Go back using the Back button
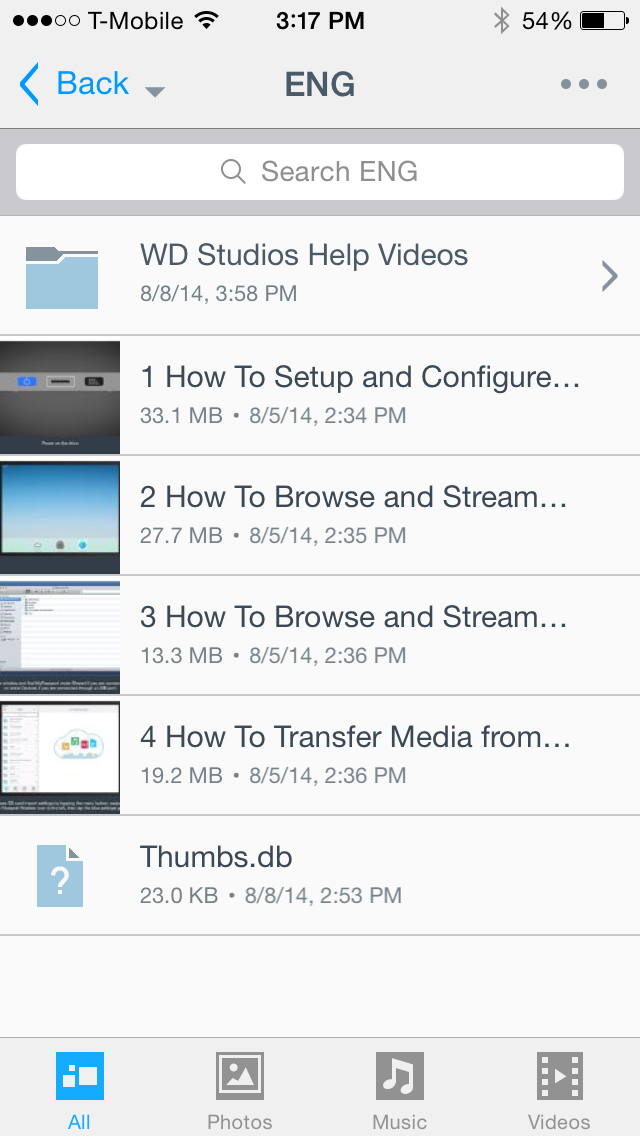Screen dimensions: 640x1136 coord(74,84)
